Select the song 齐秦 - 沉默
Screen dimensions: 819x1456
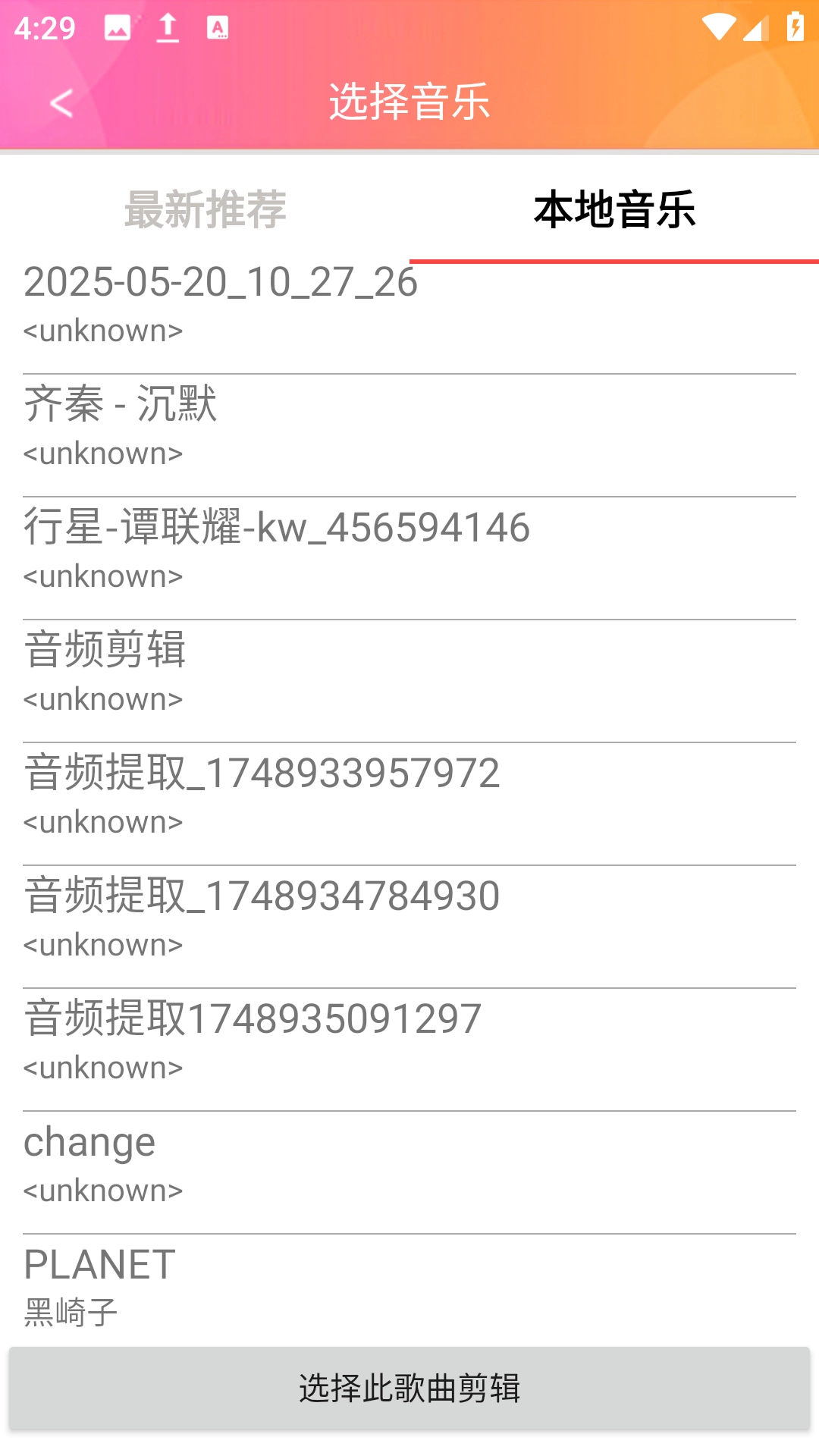pos(409,427)
